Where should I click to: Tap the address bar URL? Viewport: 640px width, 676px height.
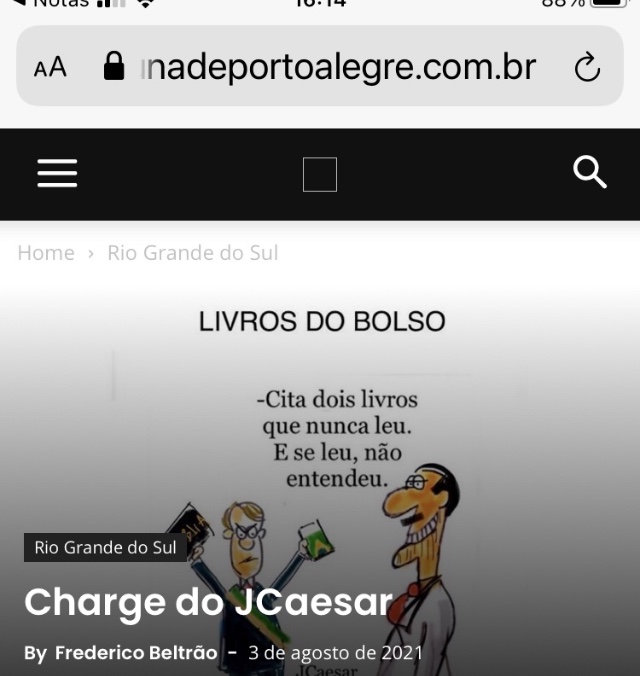(x=338, y=67)
